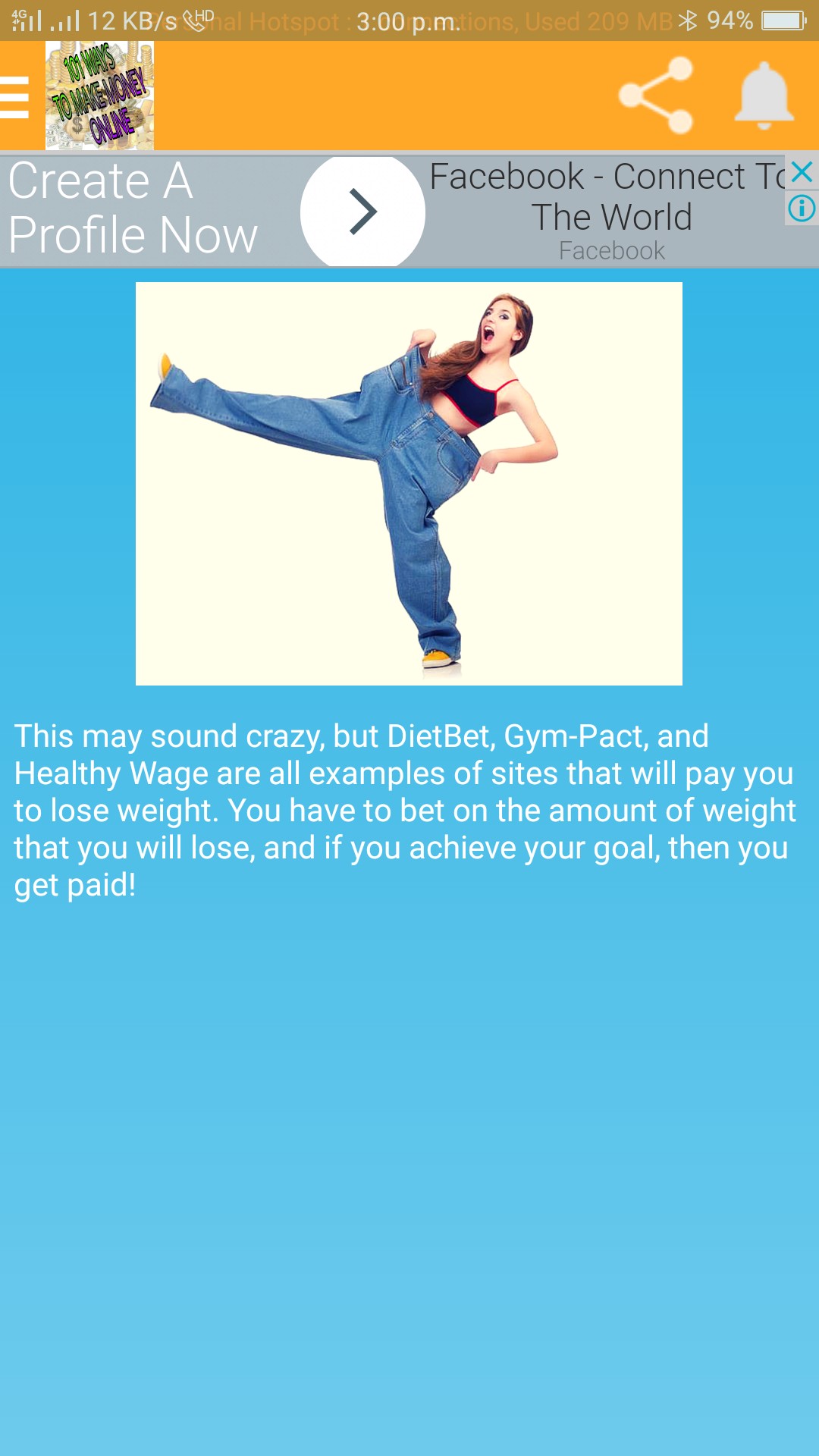819x1456 pixels.
Task: Open the ad info icon
Action: coord(802,208)
